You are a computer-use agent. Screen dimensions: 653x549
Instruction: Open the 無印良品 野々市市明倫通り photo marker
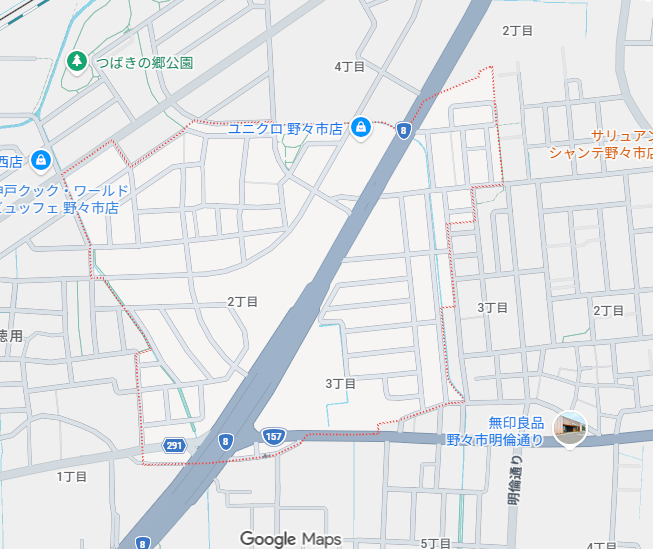[571, 427]
